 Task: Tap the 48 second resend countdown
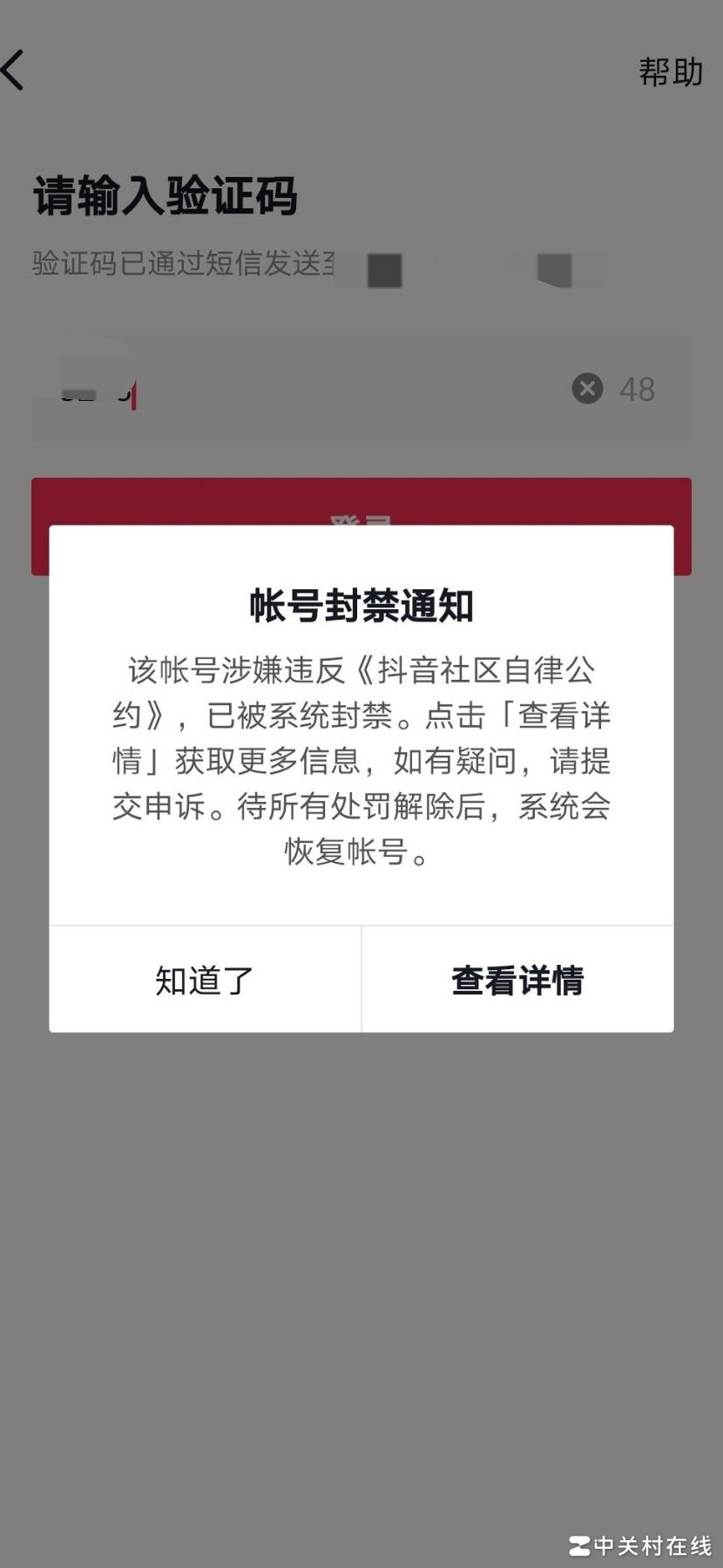click(x=639, y=389)
